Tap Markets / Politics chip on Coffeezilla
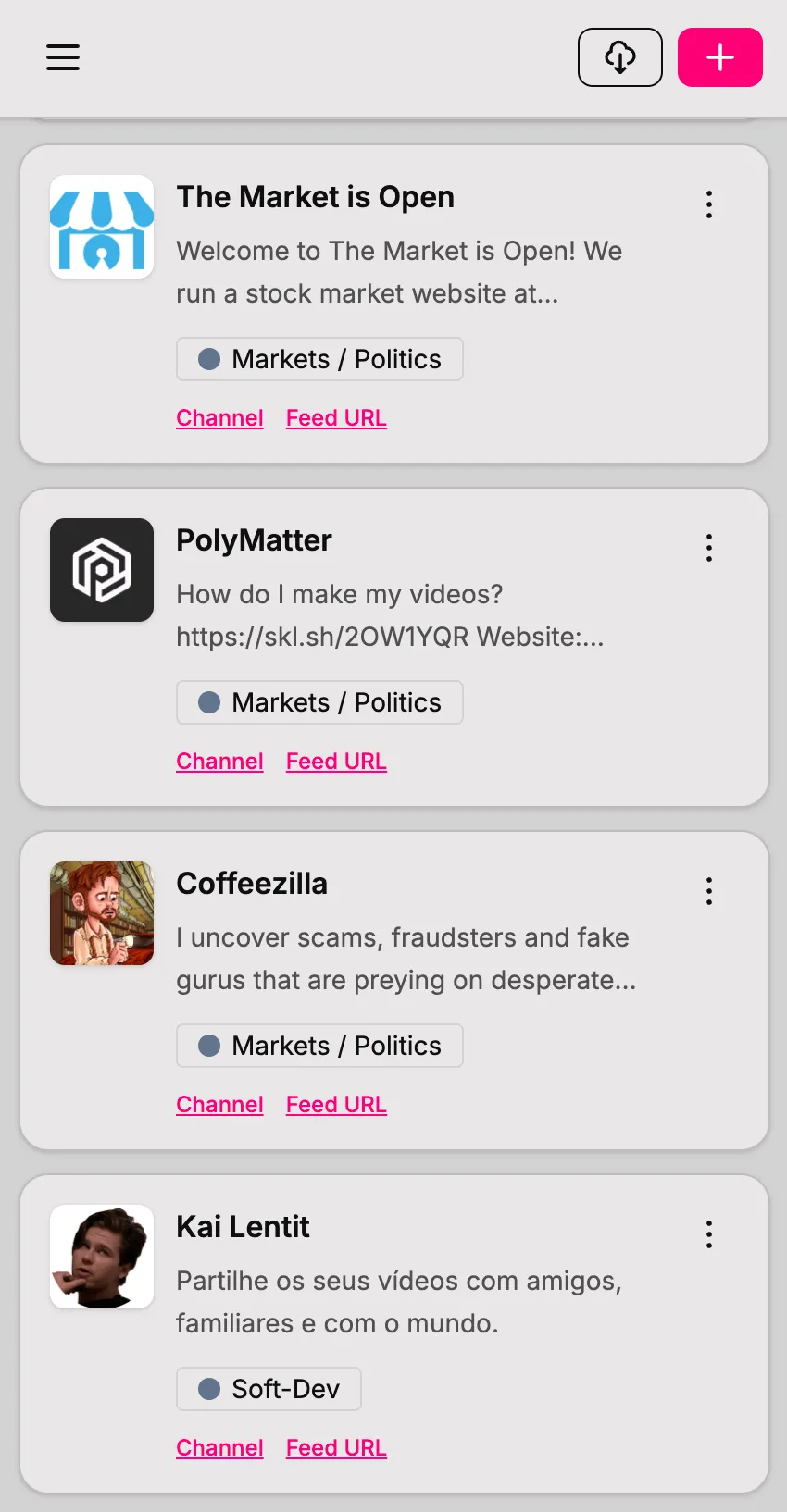787x1512 pixels. pos(319,1046)
